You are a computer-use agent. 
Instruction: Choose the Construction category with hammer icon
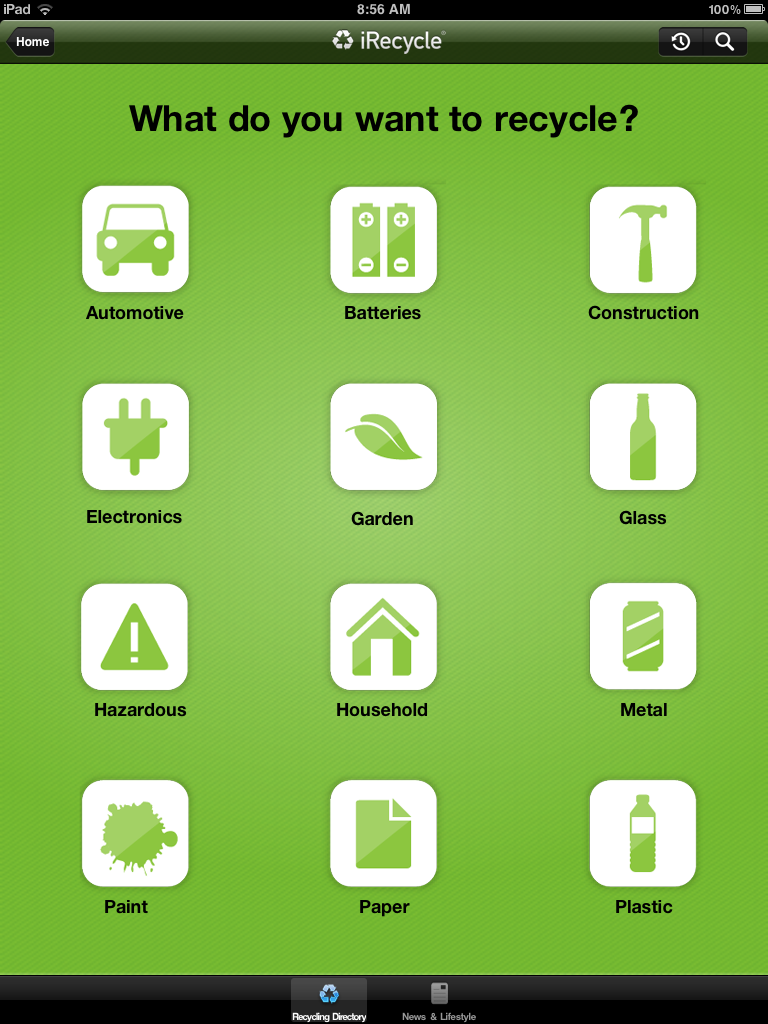[x=643, y=239]
